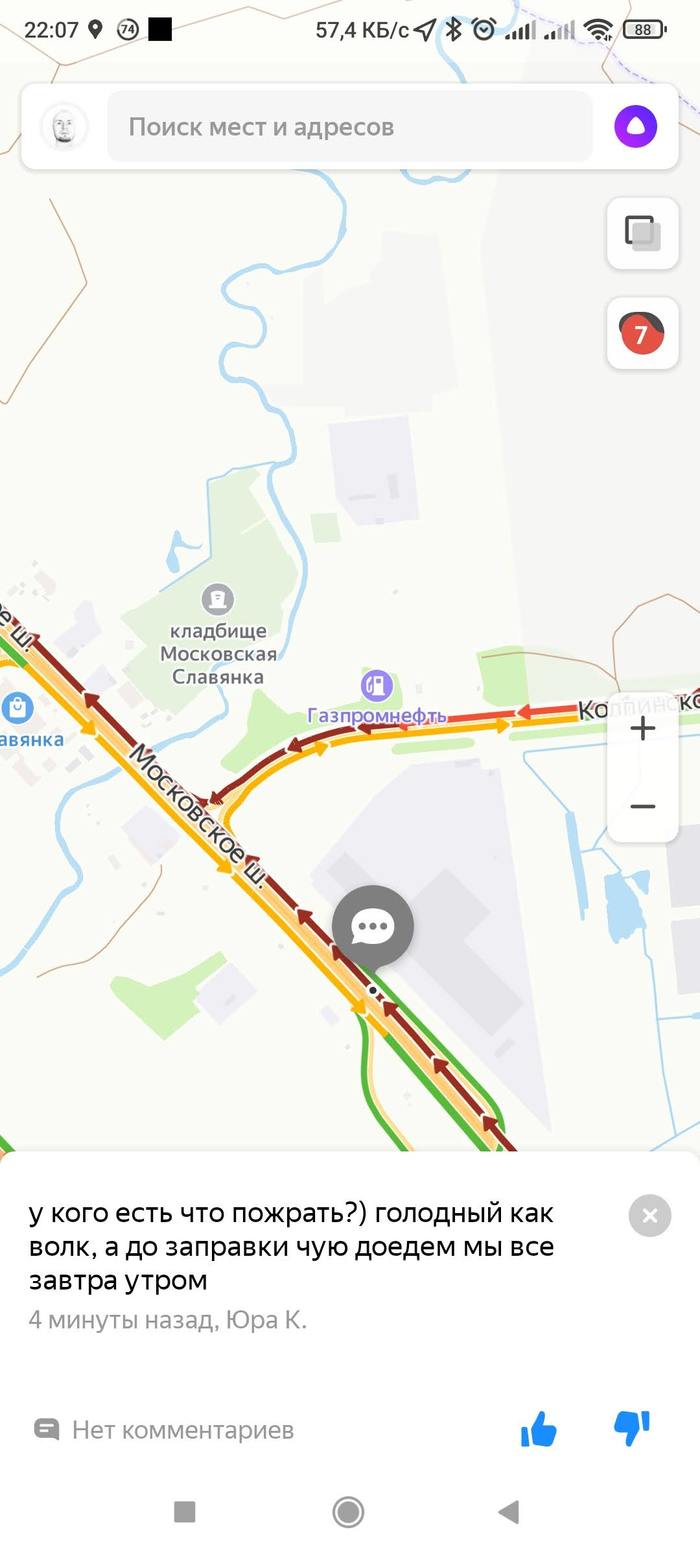The image size is (700, 1556).
Task: Like Юра К.'s comment with thumbs up
Action: [538, 1430]
